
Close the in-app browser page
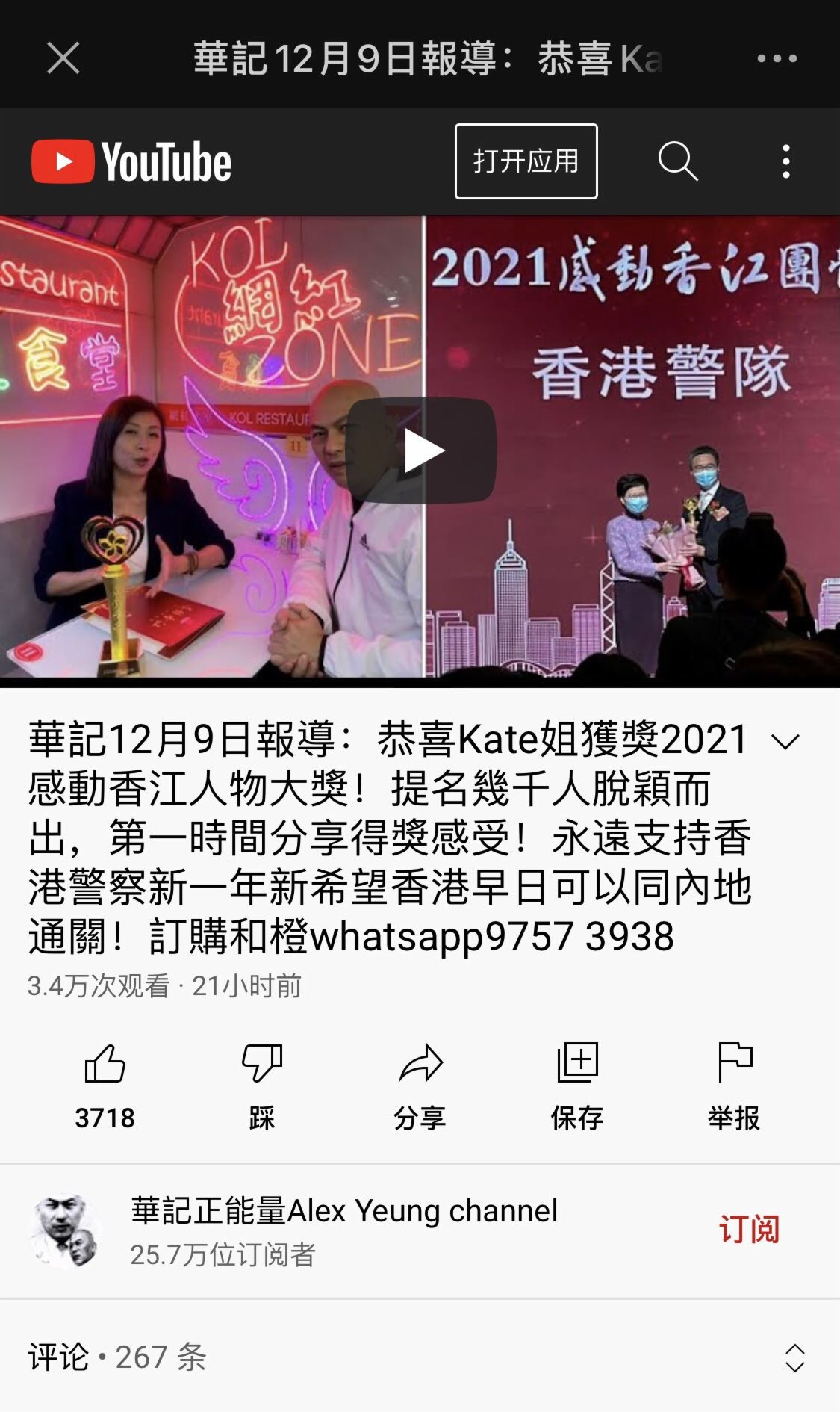63,58
